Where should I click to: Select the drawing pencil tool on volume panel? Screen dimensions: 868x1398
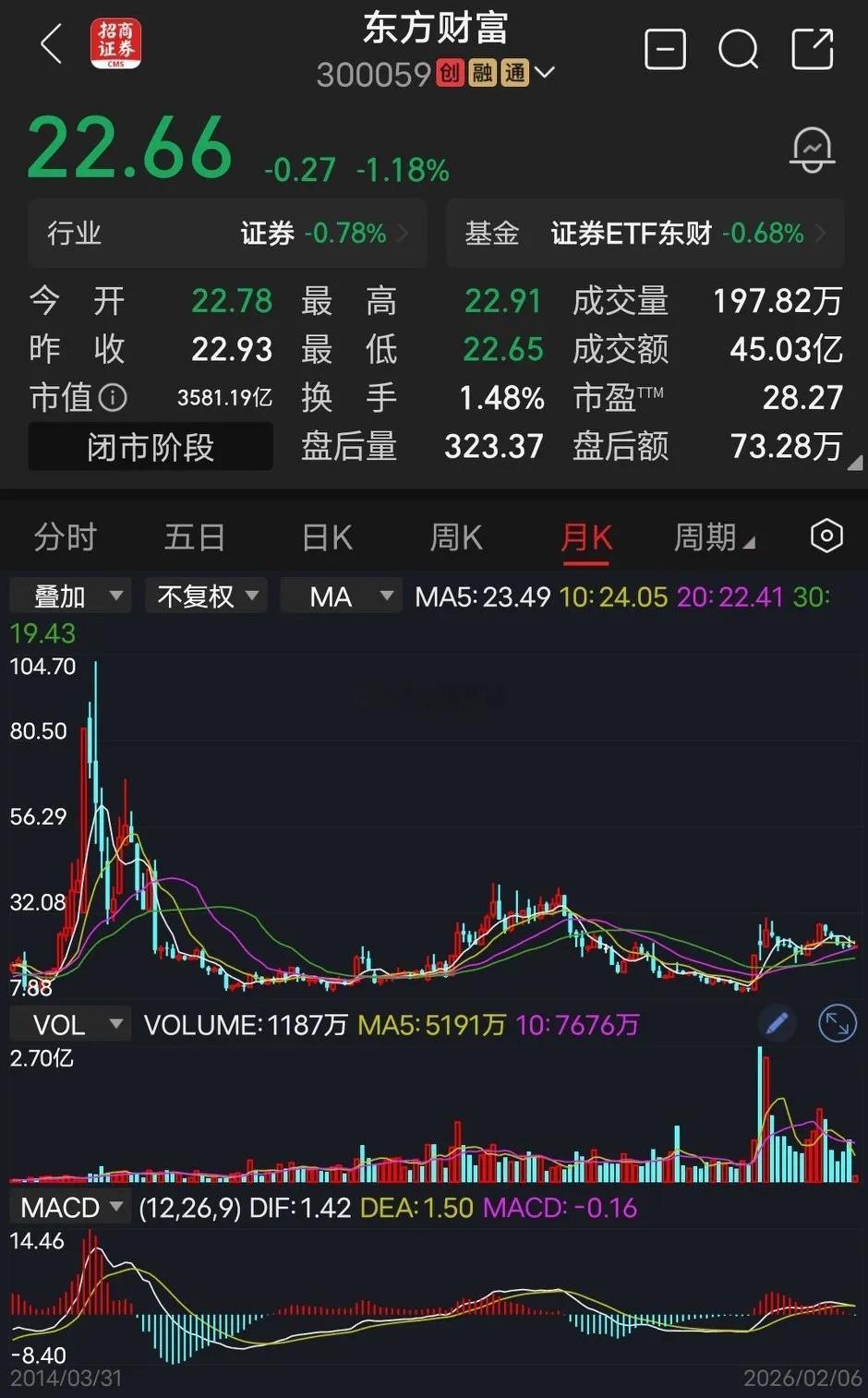777,1023
